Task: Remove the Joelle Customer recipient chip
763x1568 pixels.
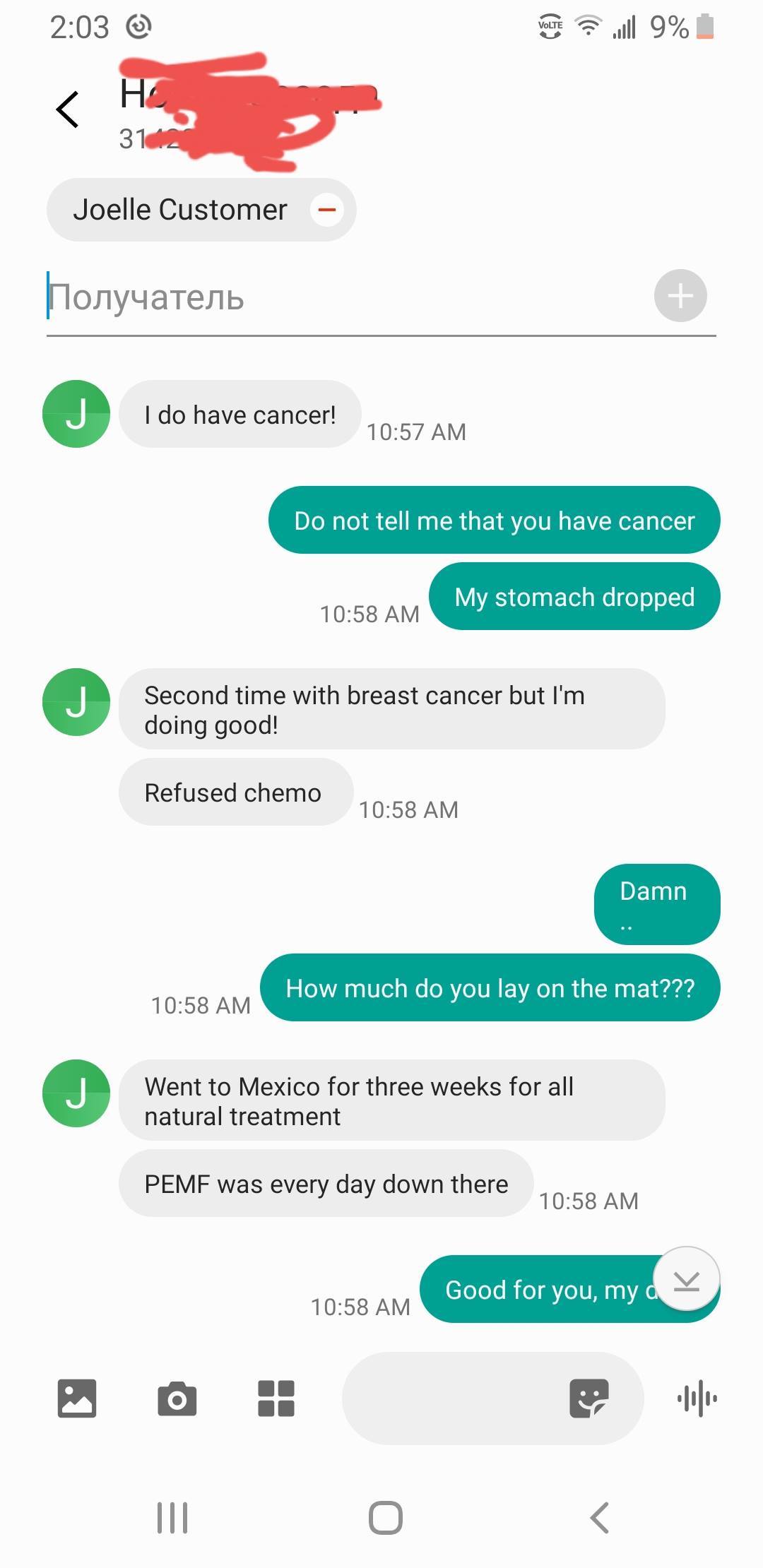Action: (x=326, y=210)
